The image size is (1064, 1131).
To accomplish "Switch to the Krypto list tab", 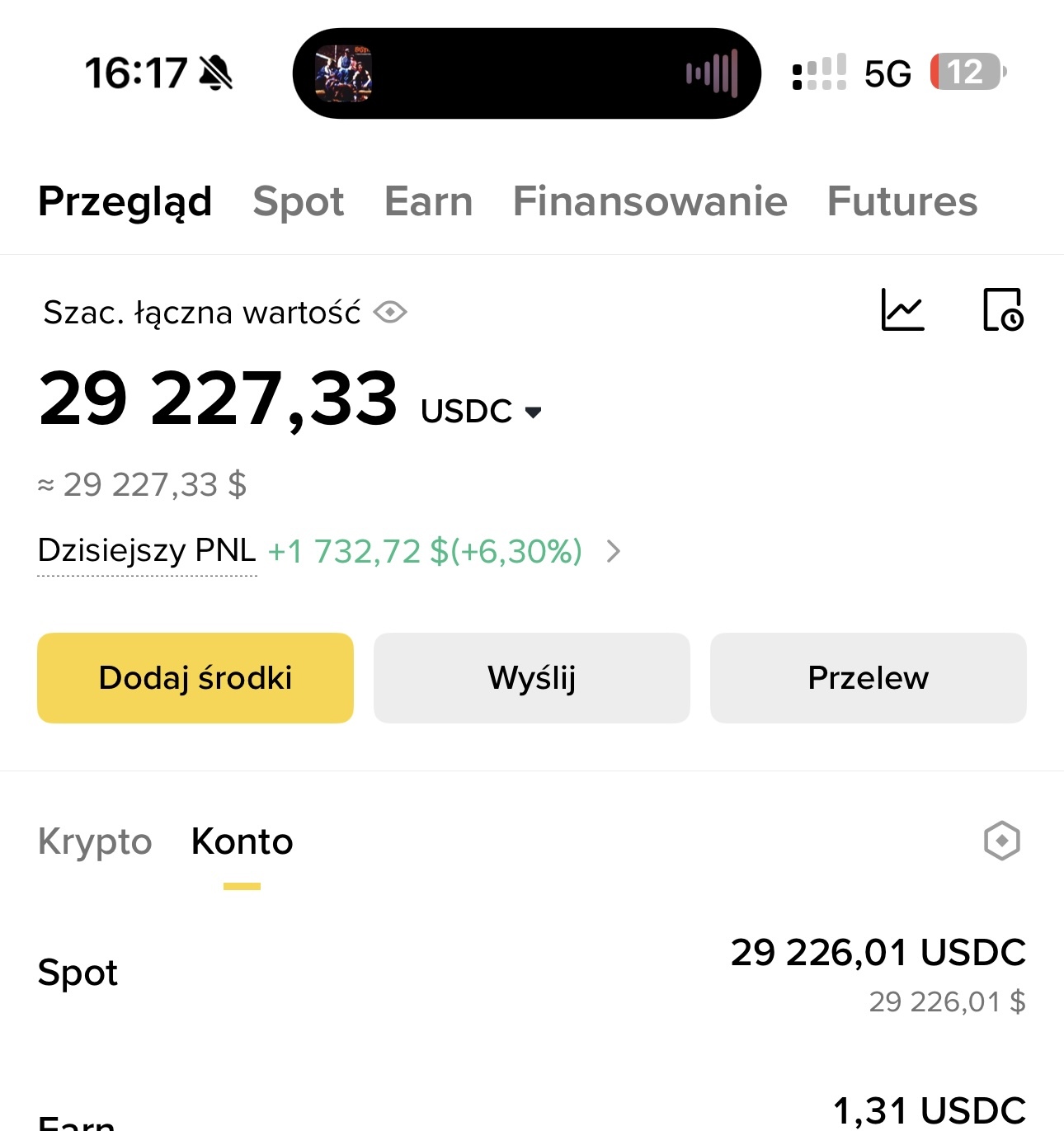I will (95, 842).
